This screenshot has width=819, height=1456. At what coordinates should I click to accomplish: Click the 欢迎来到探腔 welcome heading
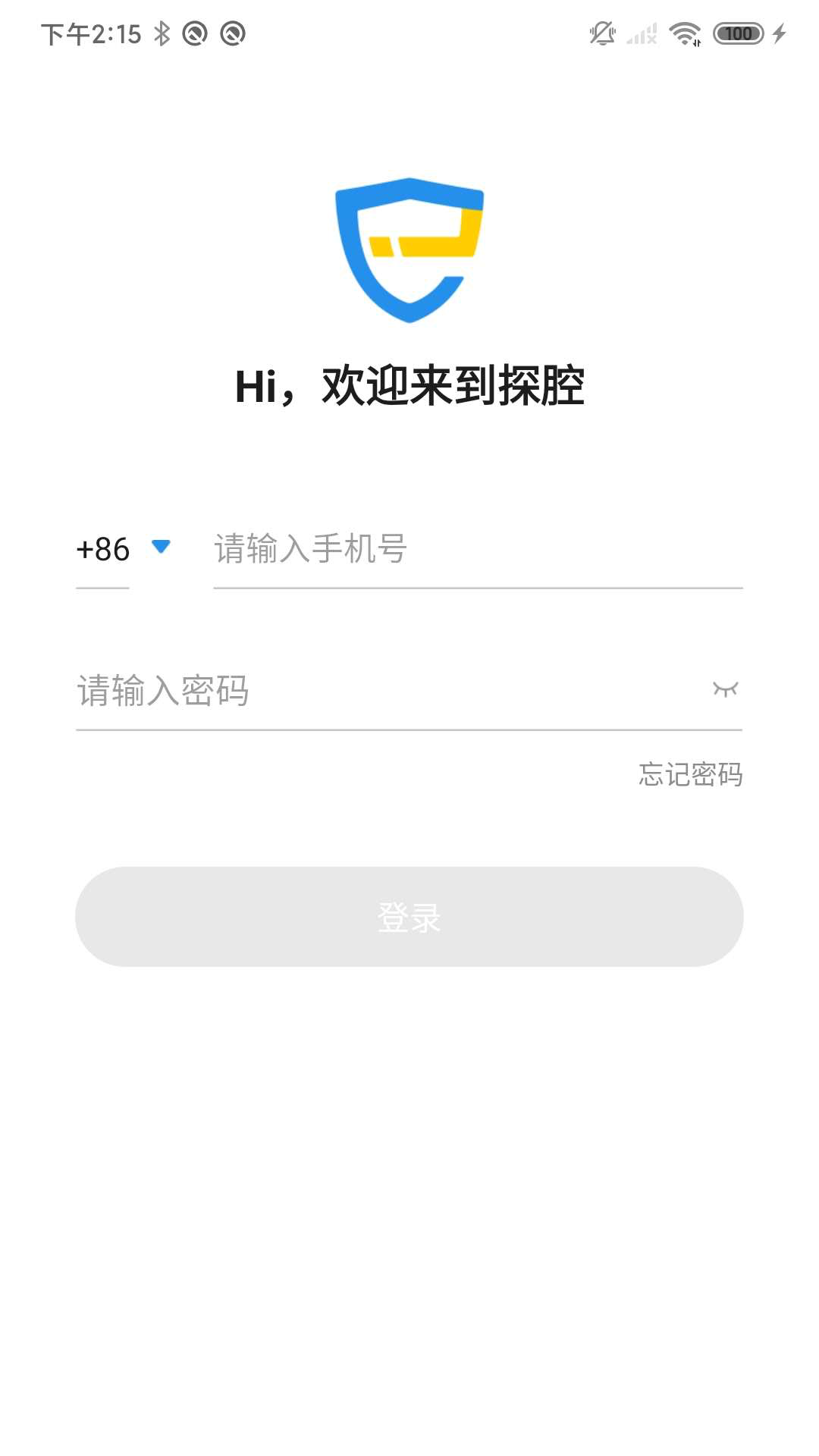tap(409, 385)
